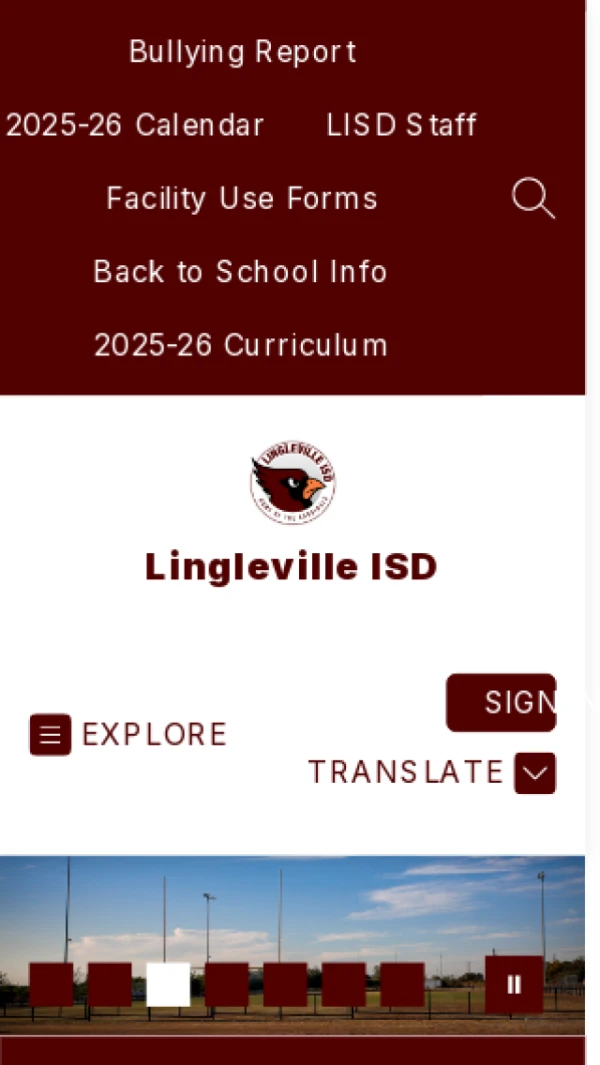Open the Bullying Report link
The width and height of the screenshot is (600, 1065).
click(x=242, y=52)
